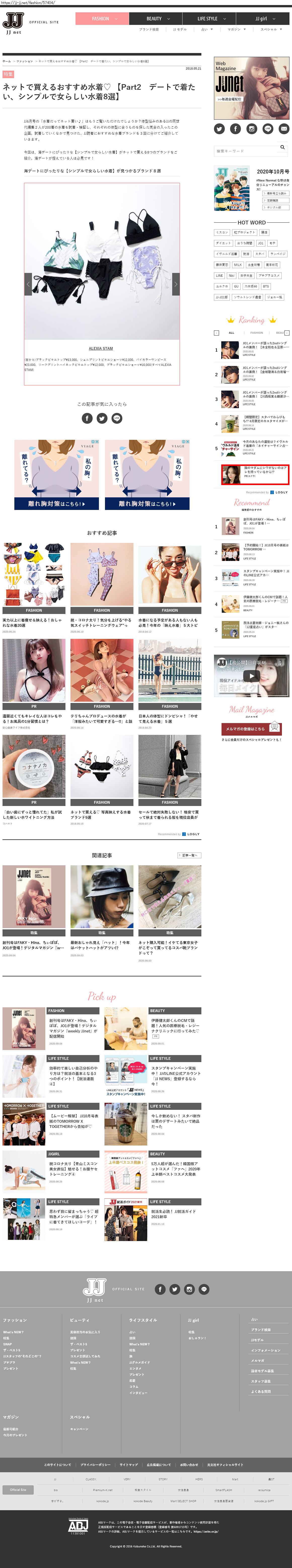The image size is (292, 1568).
Task: Play the YouTube video in sidebar
Action: tap(251, 676)
